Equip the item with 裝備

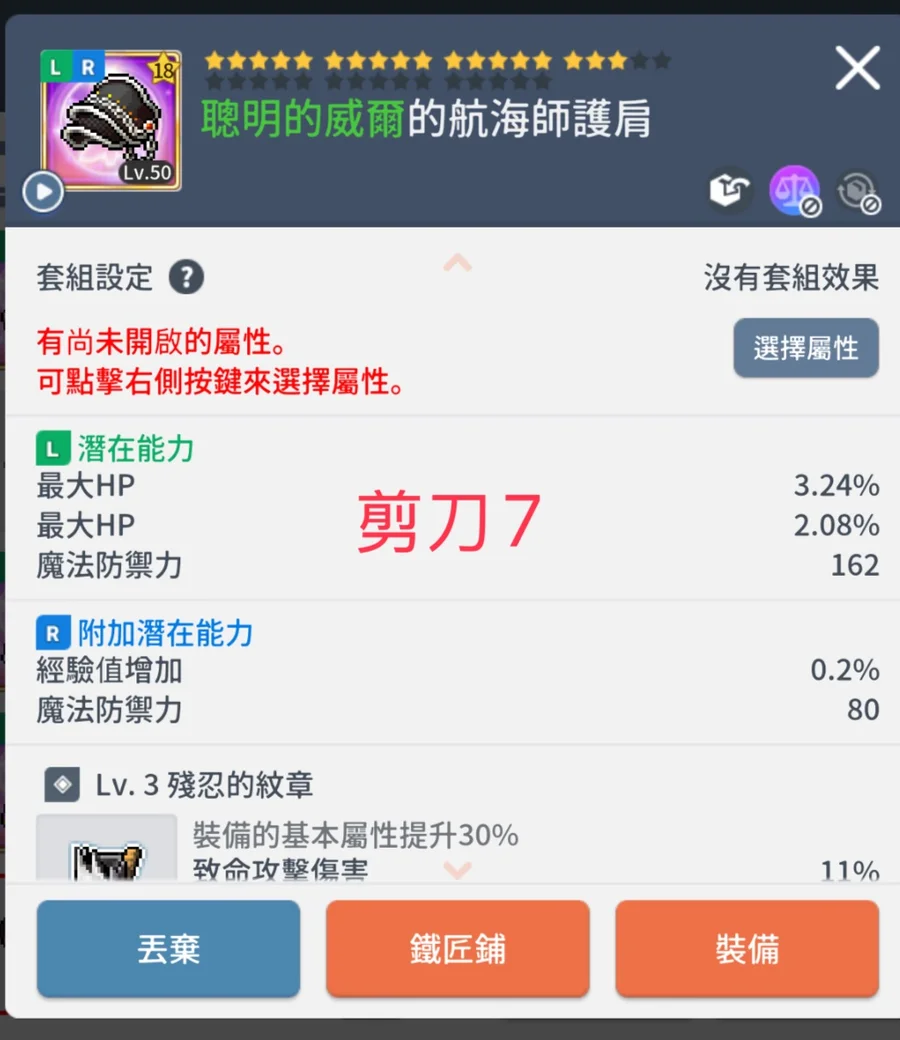[747, 949]
